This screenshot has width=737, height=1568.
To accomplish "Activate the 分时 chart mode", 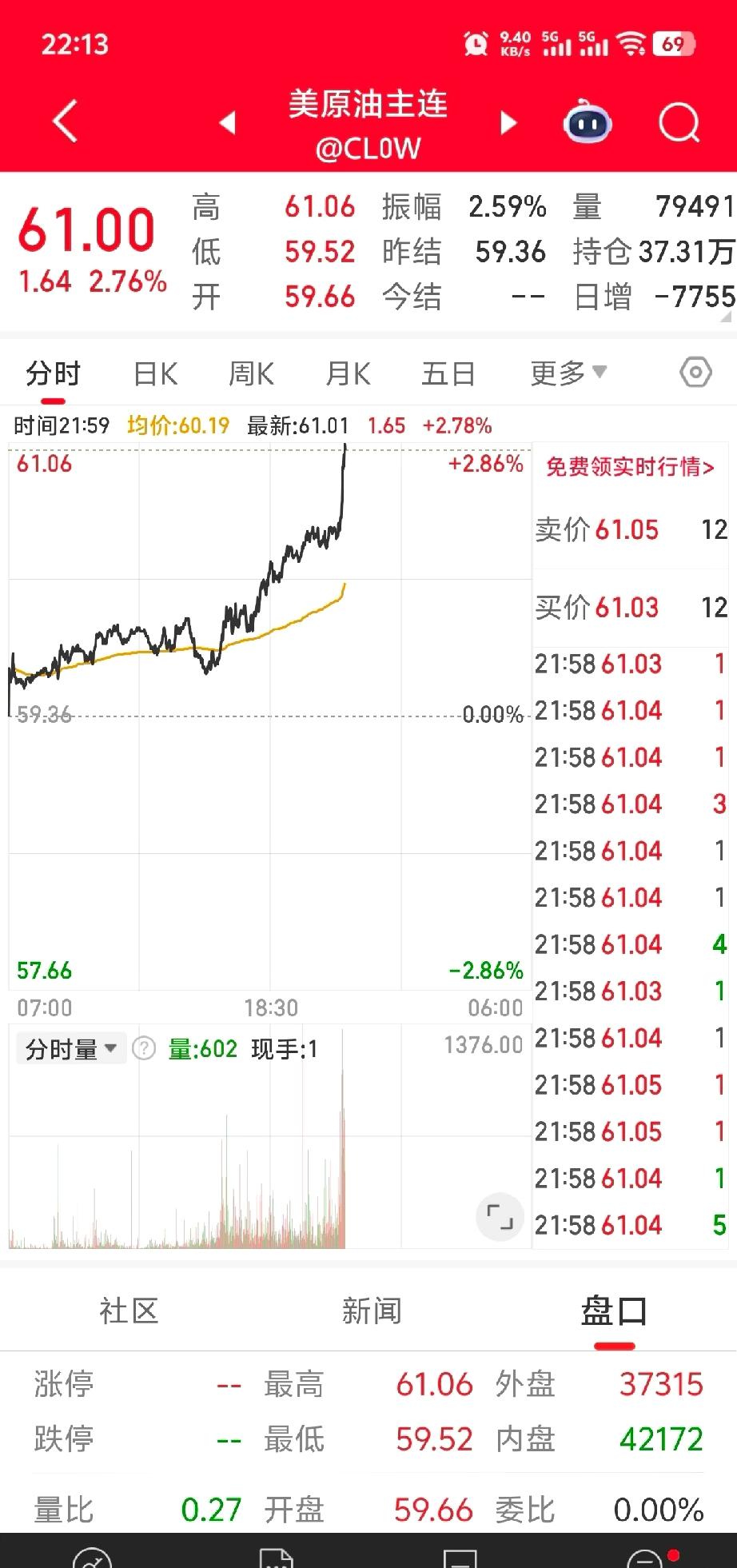I will coord(51,373).
